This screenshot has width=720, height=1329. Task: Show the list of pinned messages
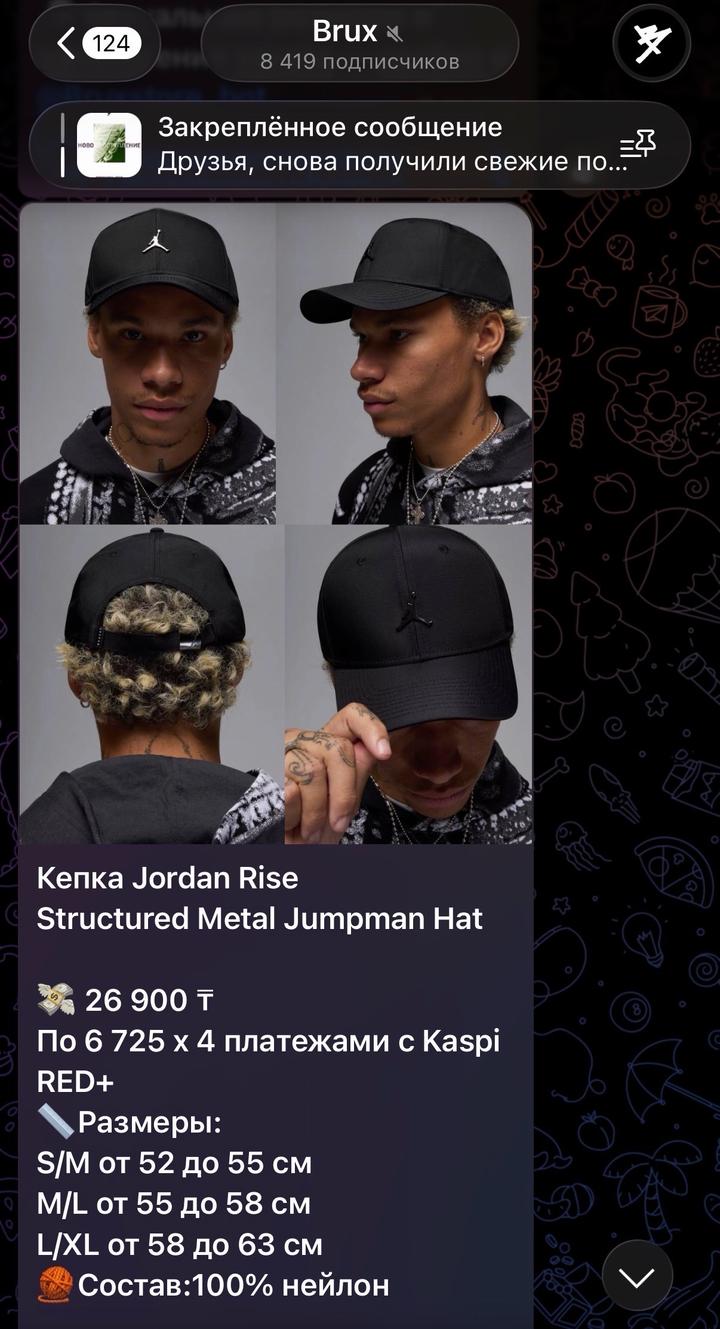point(637,146)
